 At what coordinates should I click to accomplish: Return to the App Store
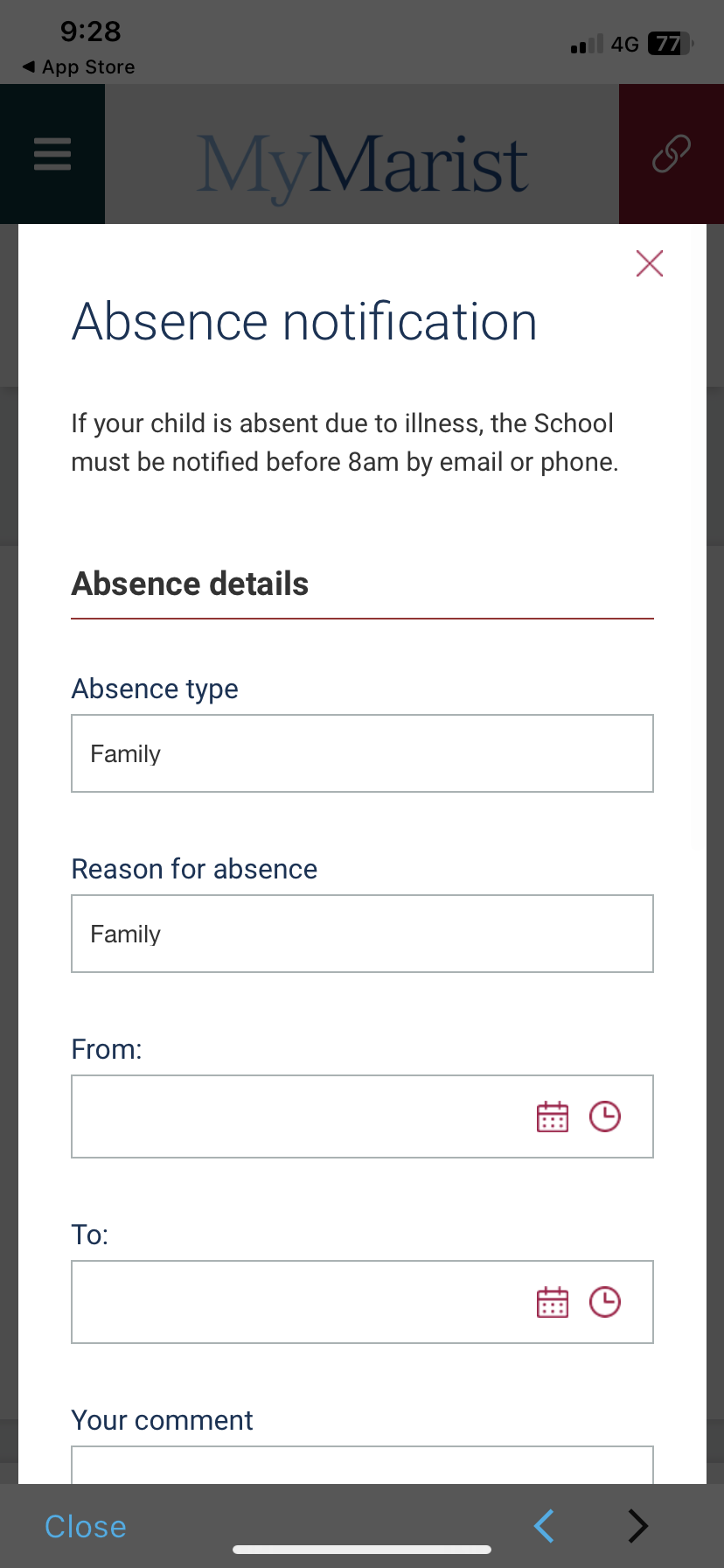(x=79, y=67)
